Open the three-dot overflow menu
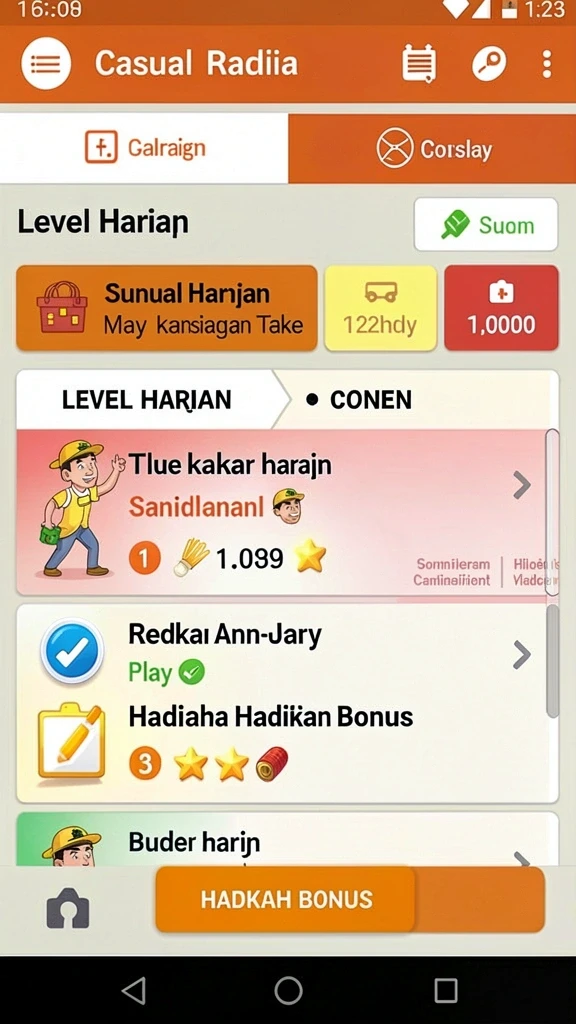This screenshot has height=1024, width=576. [547, 64]
